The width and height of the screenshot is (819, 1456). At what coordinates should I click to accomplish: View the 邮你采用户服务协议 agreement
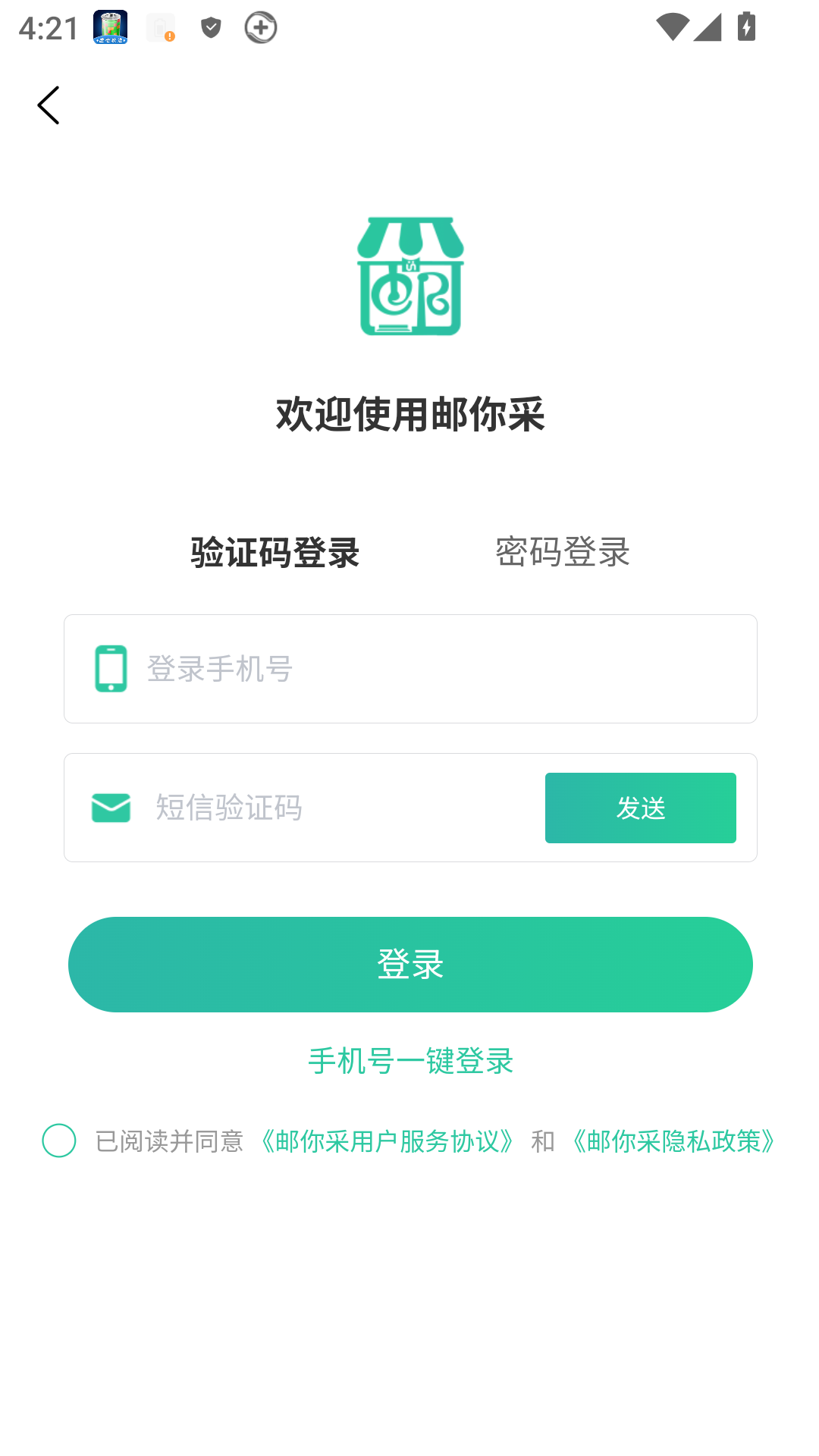387,1140
